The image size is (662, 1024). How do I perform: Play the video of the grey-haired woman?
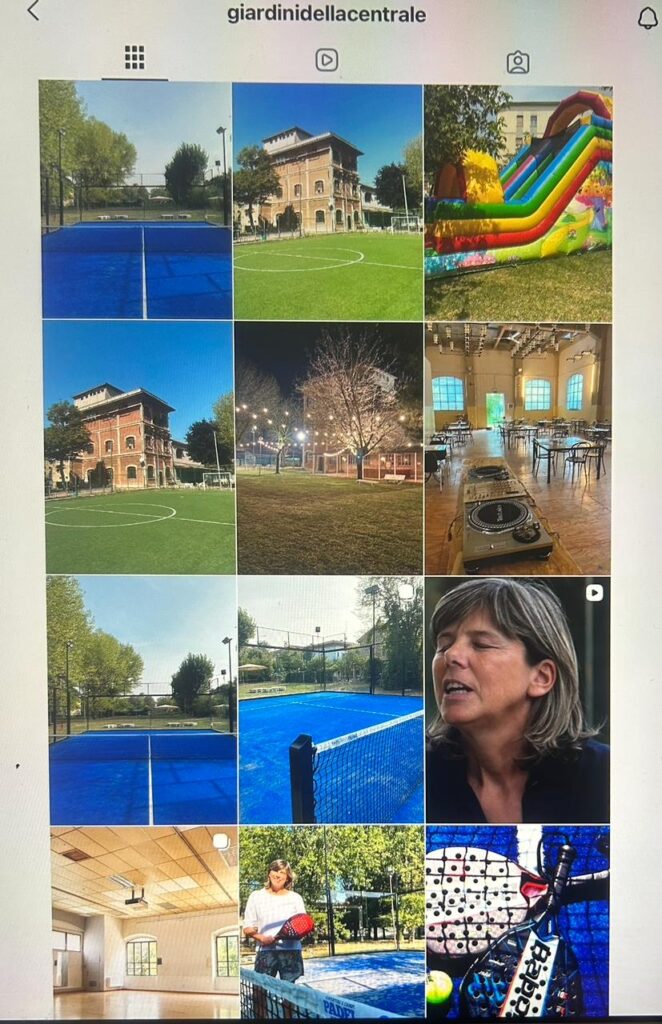point(518,699)
